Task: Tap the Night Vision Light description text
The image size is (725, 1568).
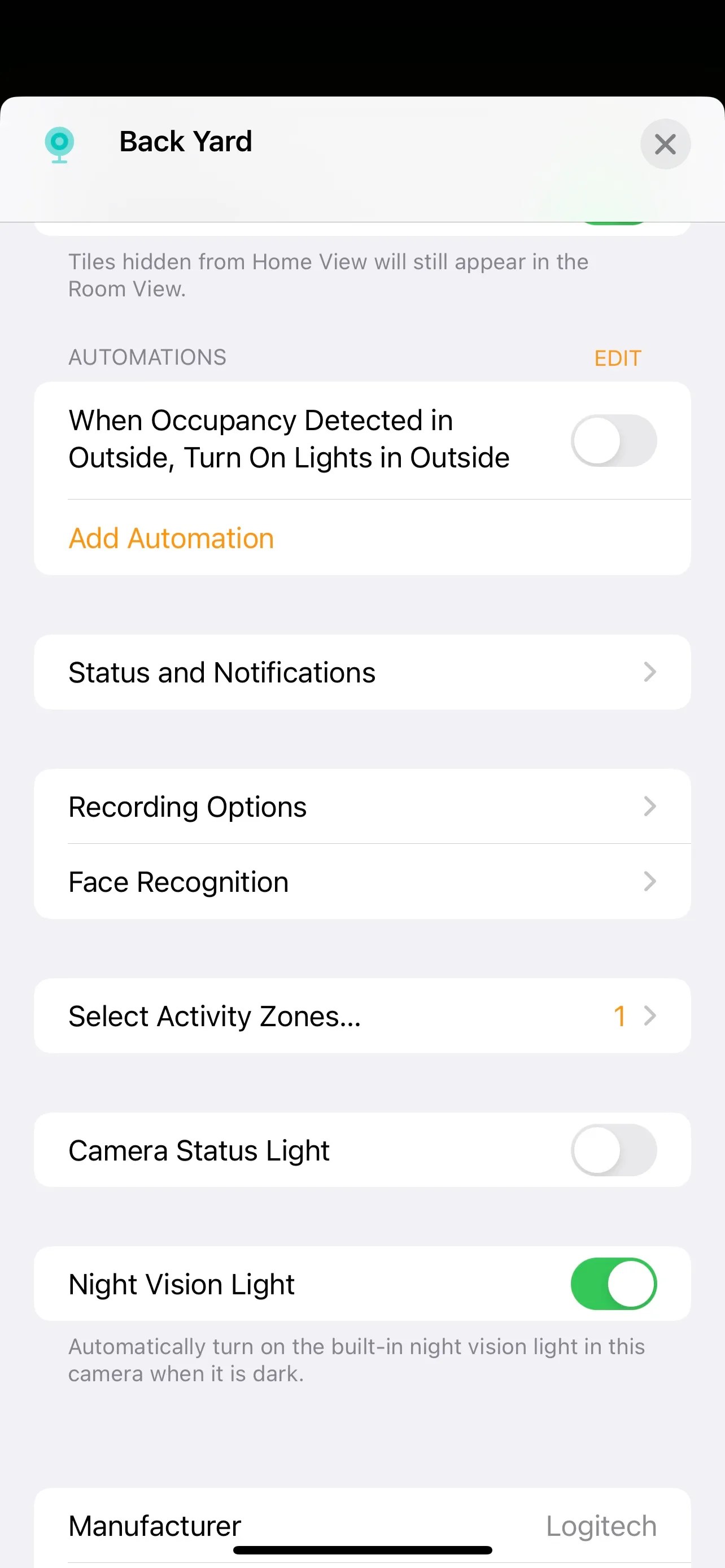Action: [x=356, y=1360]
